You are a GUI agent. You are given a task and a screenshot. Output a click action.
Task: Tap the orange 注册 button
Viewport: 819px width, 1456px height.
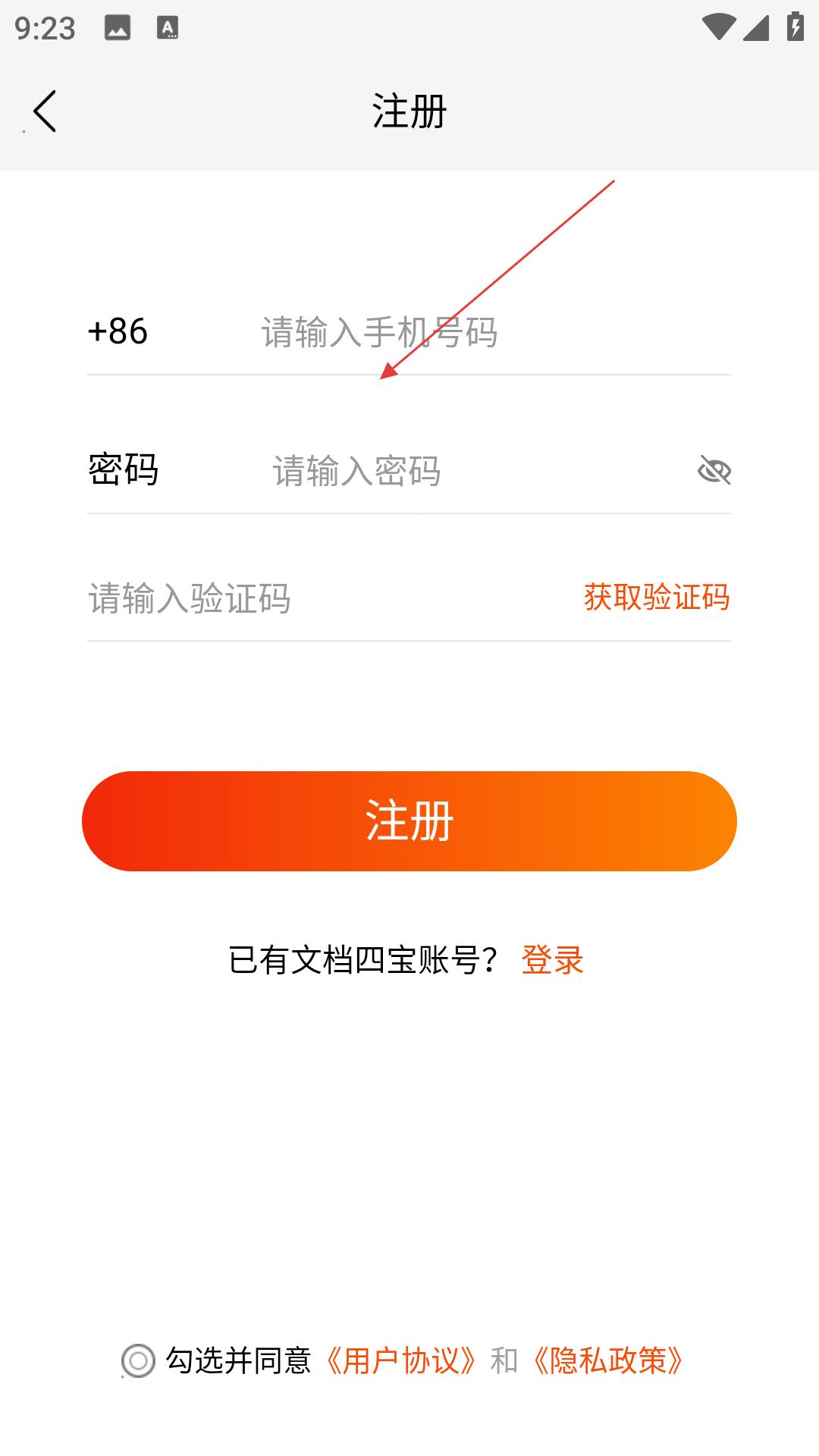pos(409,821)
